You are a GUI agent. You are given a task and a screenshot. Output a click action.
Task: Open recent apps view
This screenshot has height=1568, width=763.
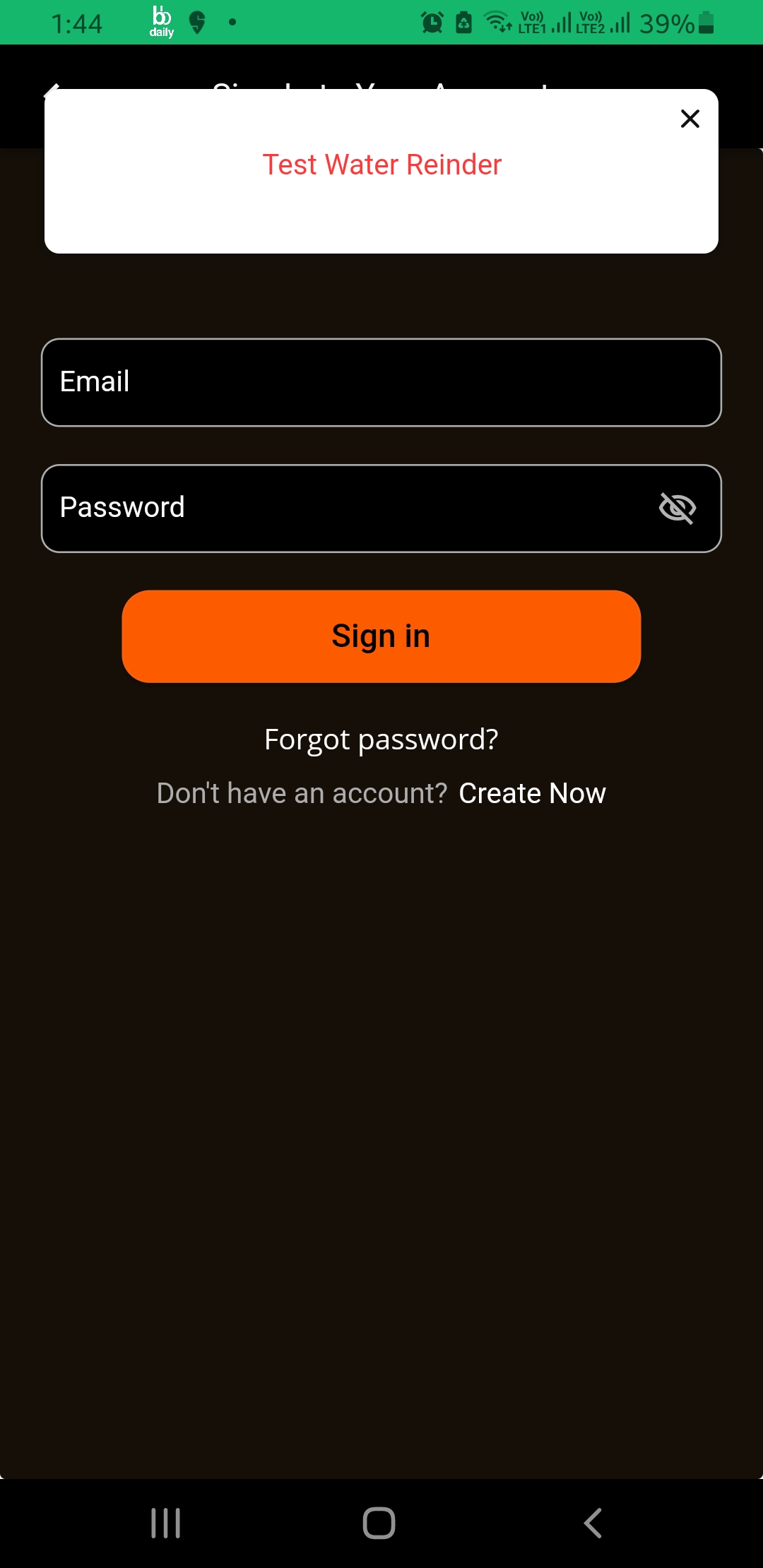[x=166, y=1523]
